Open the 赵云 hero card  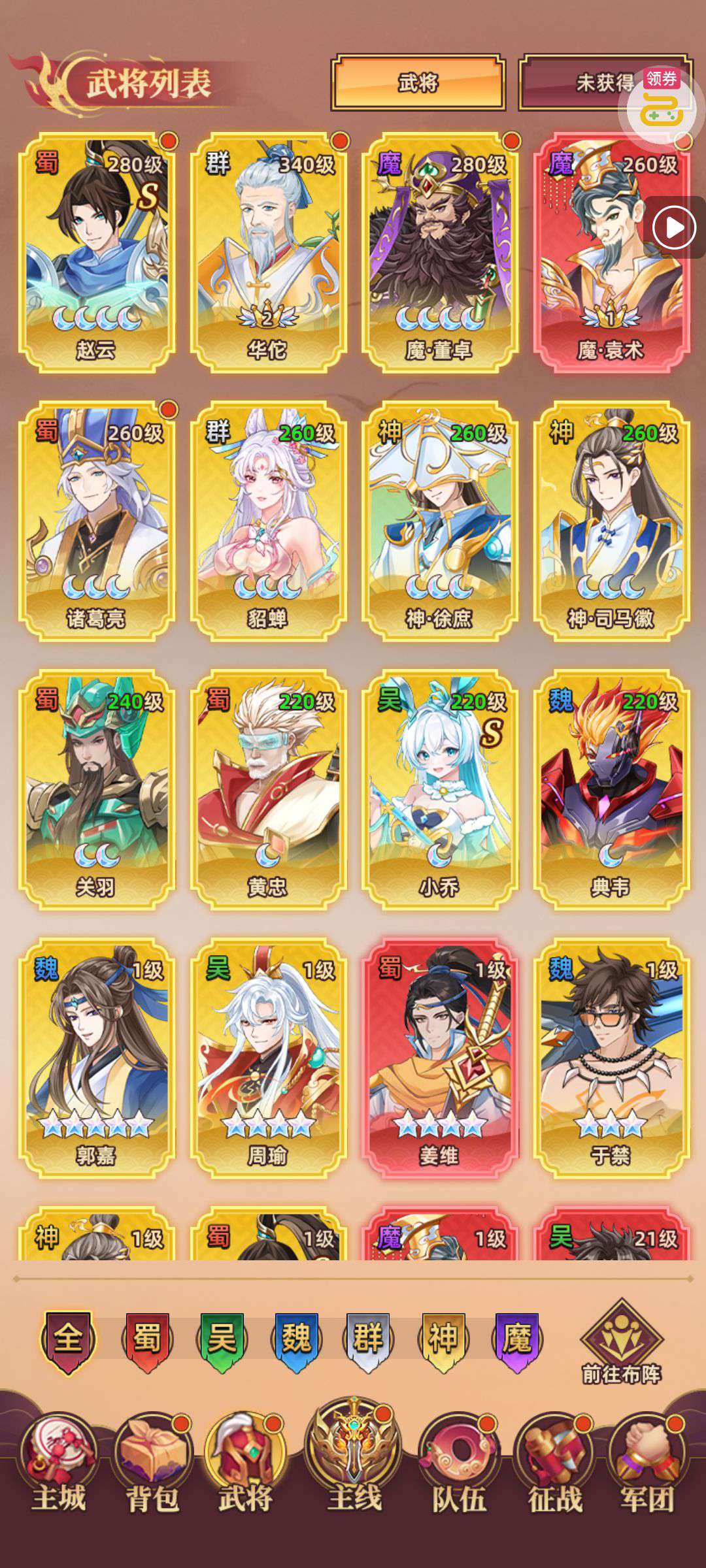pos(97,252)
